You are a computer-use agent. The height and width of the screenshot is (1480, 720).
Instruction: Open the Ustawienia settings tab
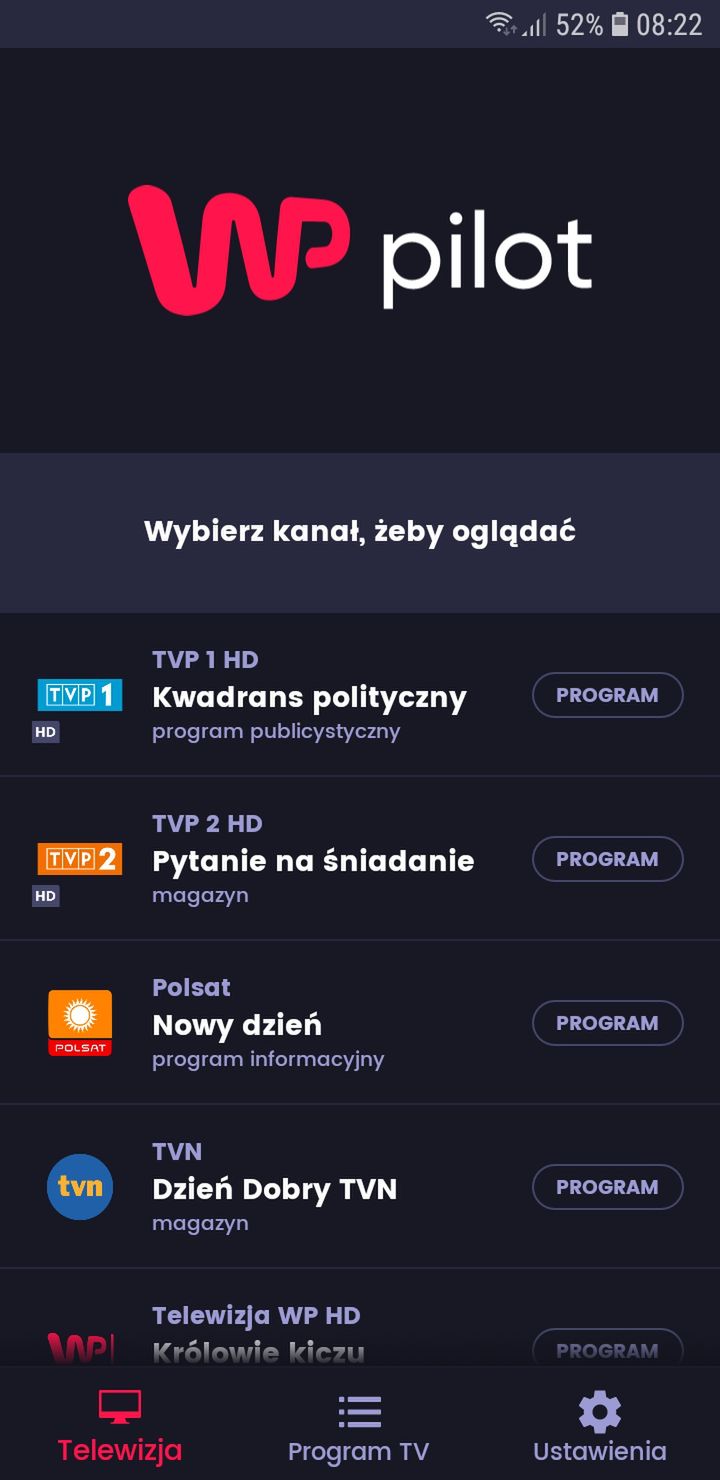(600, 1427)
